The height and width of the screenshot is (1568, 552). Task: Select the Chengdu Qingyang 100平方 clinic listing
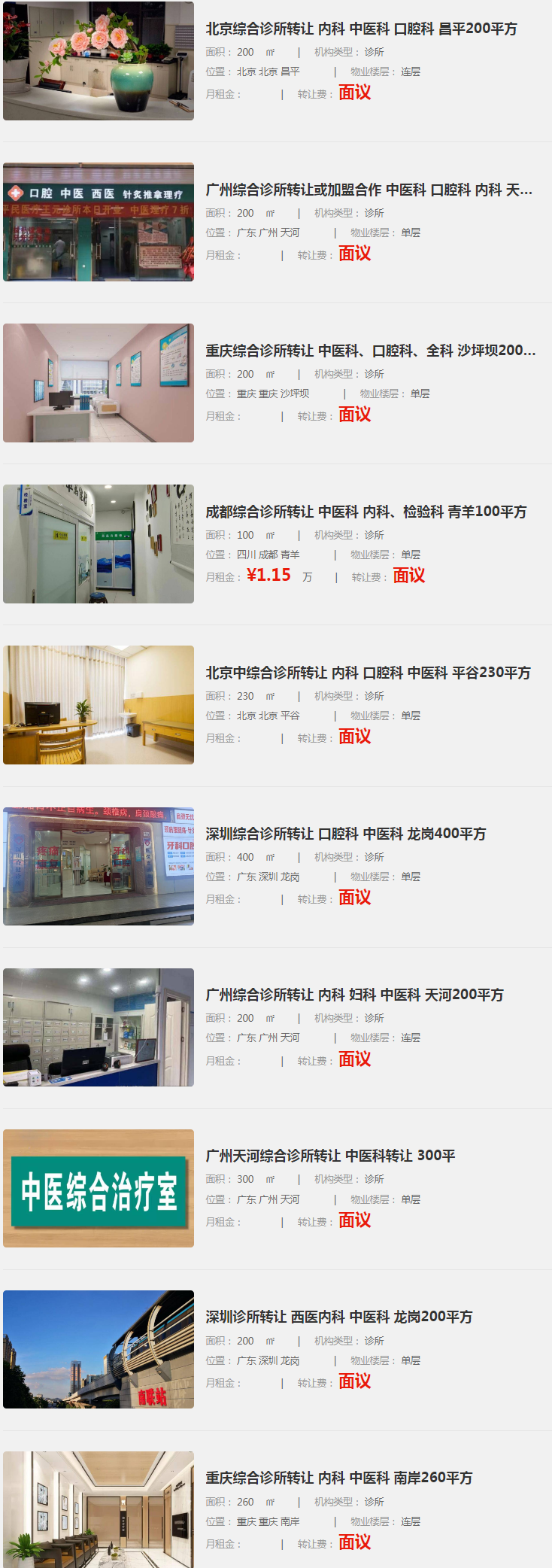365,512
